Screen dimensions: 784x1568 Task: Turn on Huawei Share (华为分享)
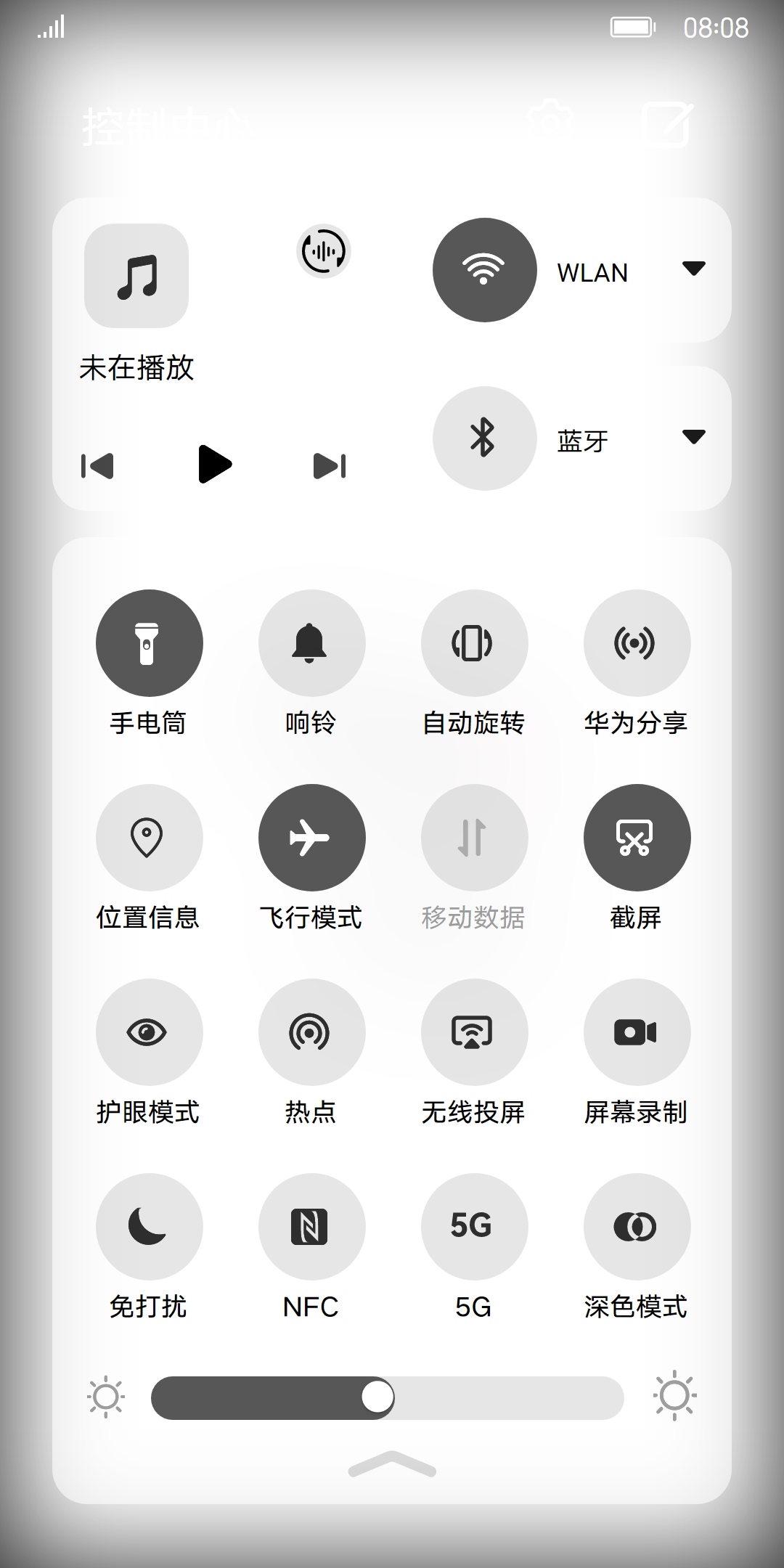637,643
